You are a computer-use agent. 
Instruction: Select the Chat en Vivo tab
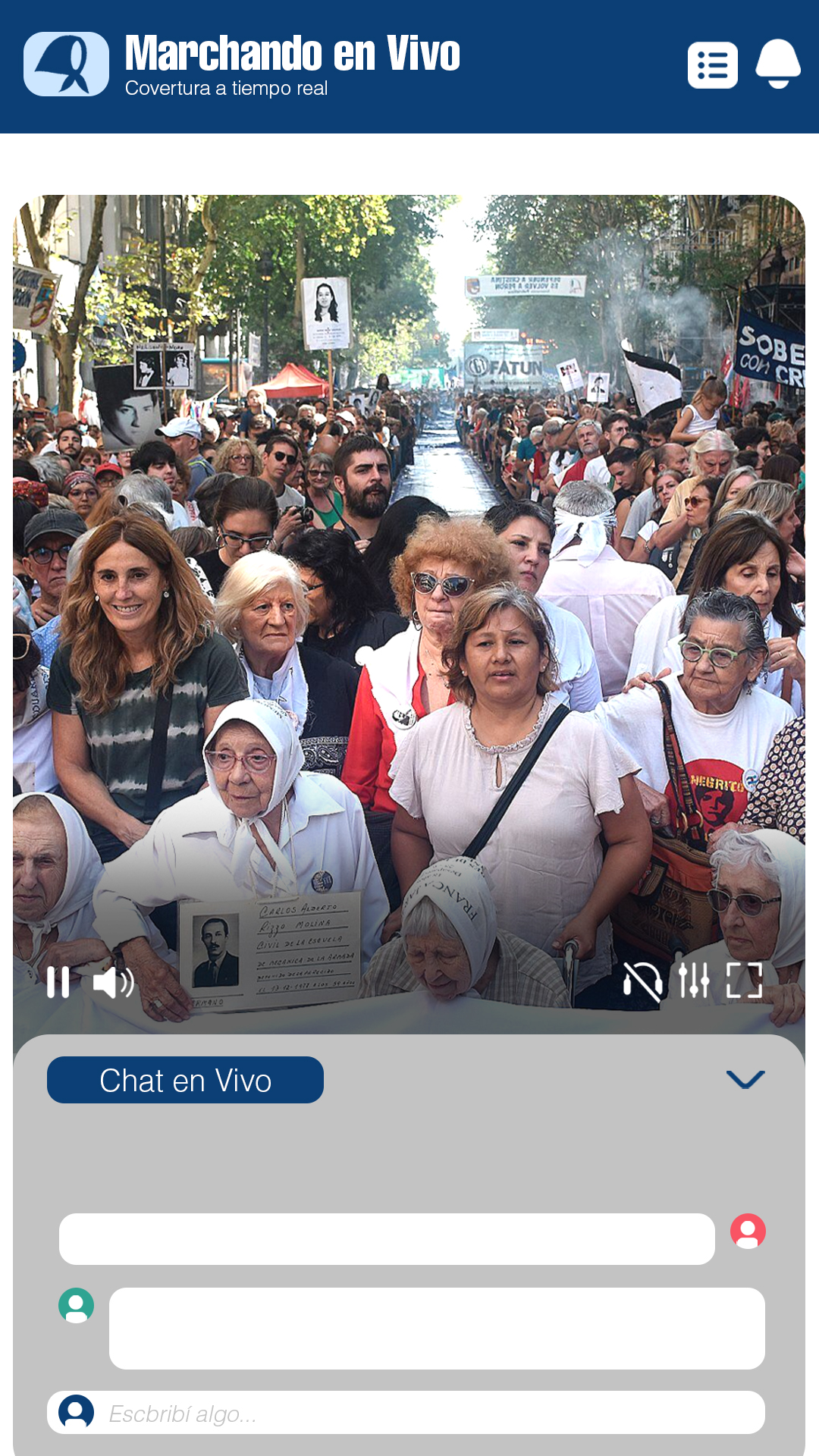185,1080
